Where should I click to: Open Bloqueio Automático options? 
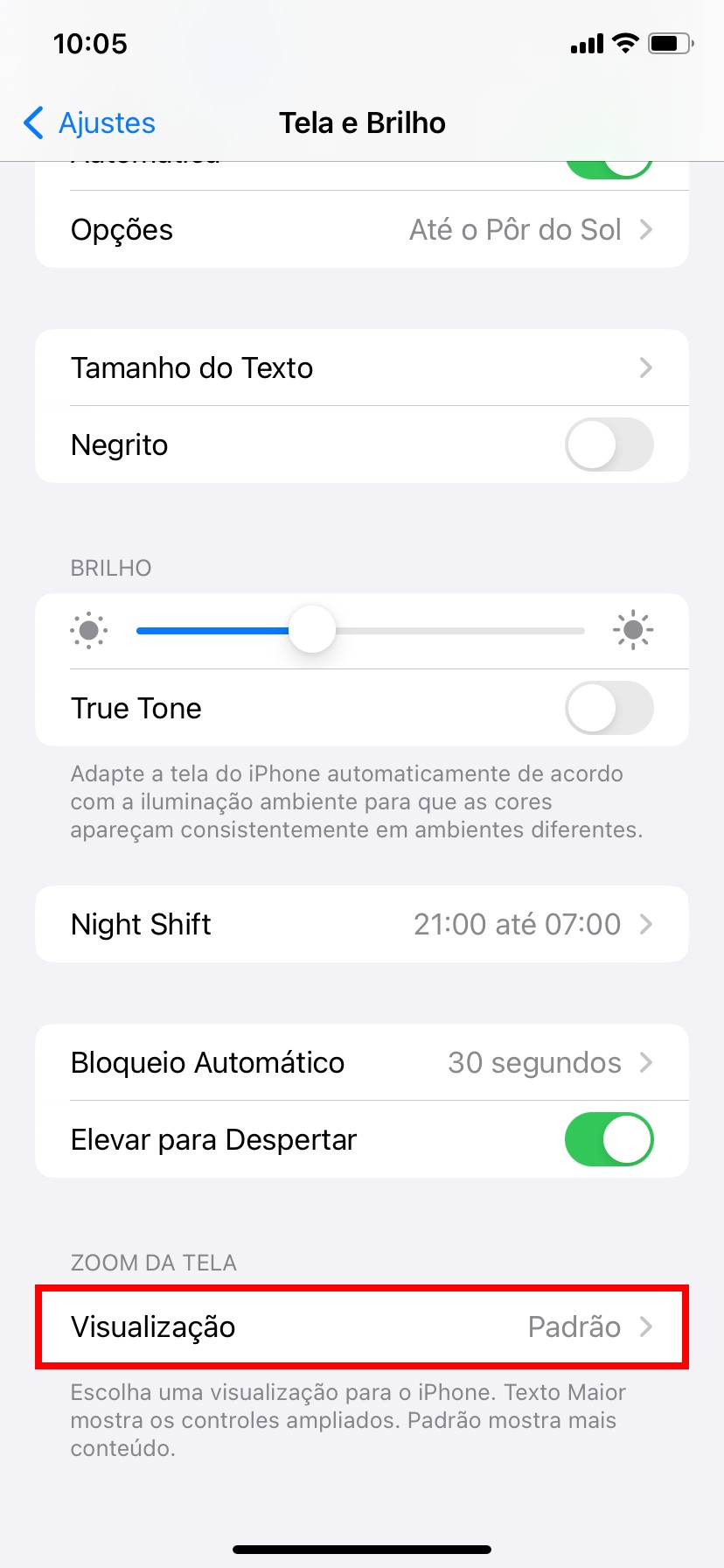click(362, 1063)
